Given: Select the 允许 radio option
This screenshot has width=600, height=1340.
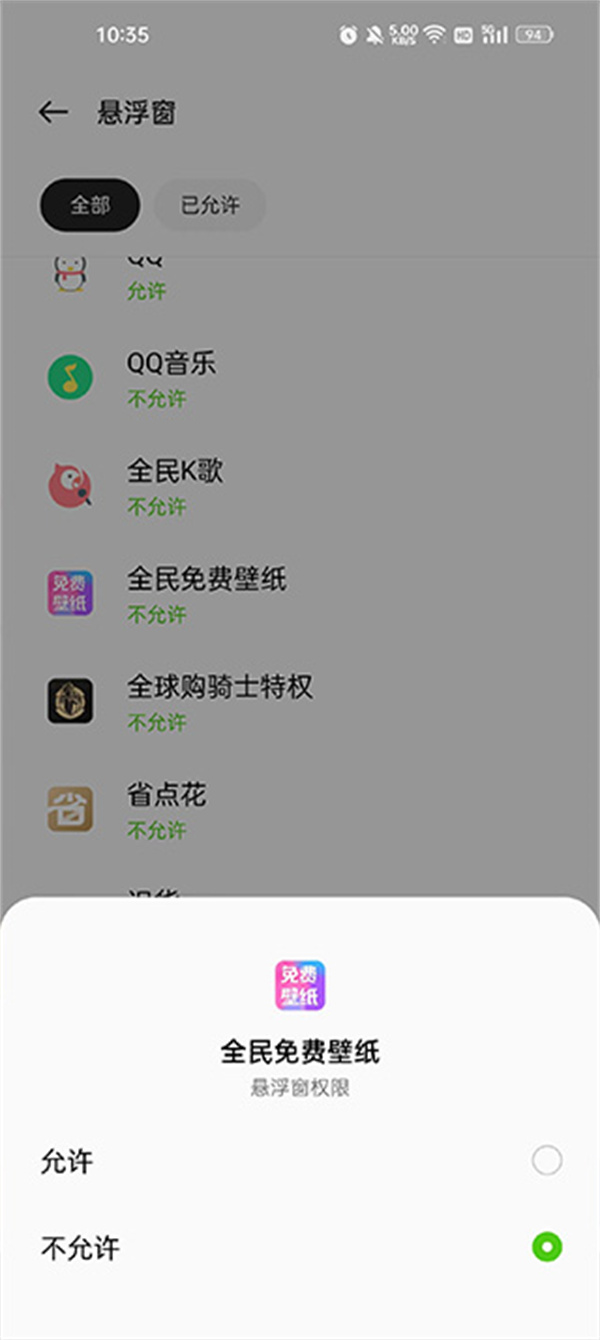Looking at the screenshot, I should pos(546,1161).
